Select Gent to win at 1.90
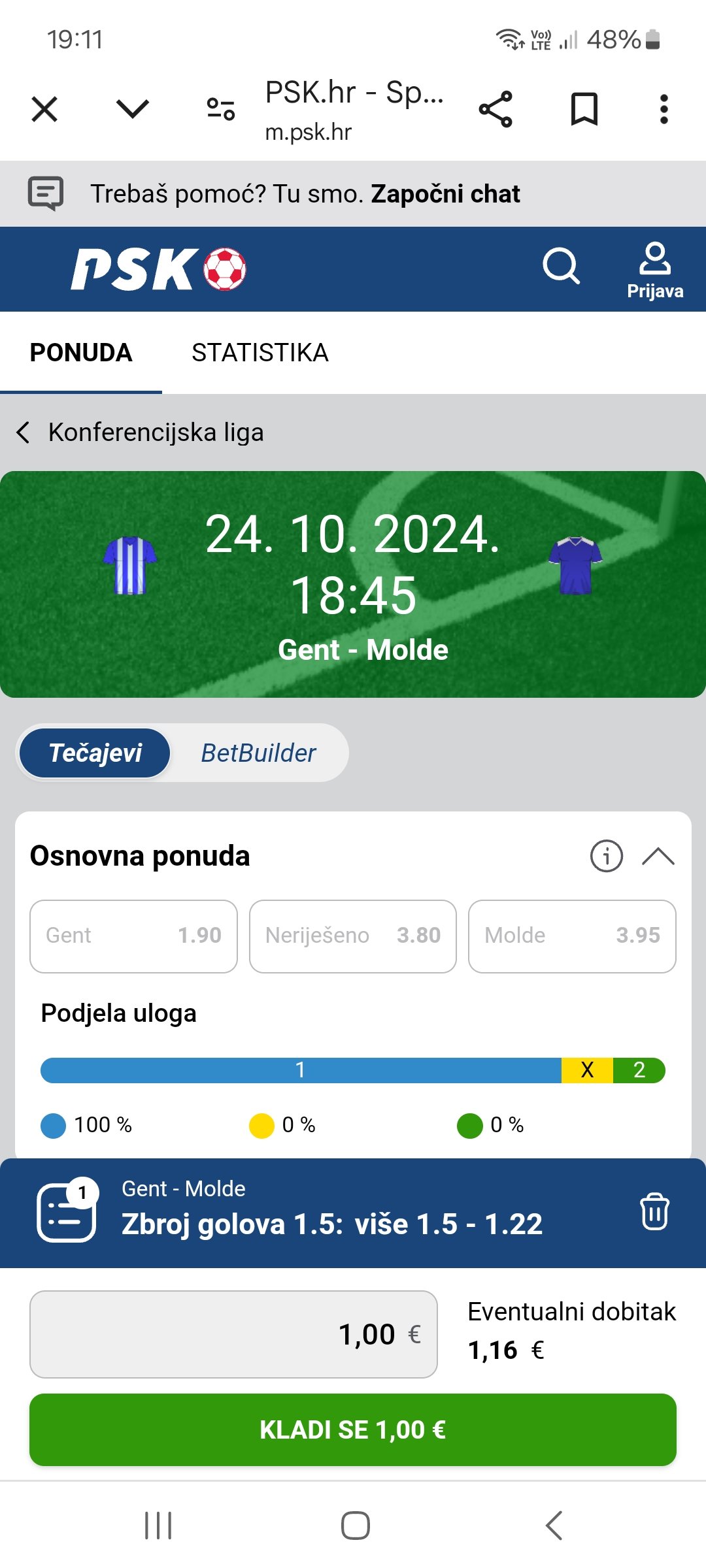Viewport: 706px width, 1568px height. click(133, 936)
